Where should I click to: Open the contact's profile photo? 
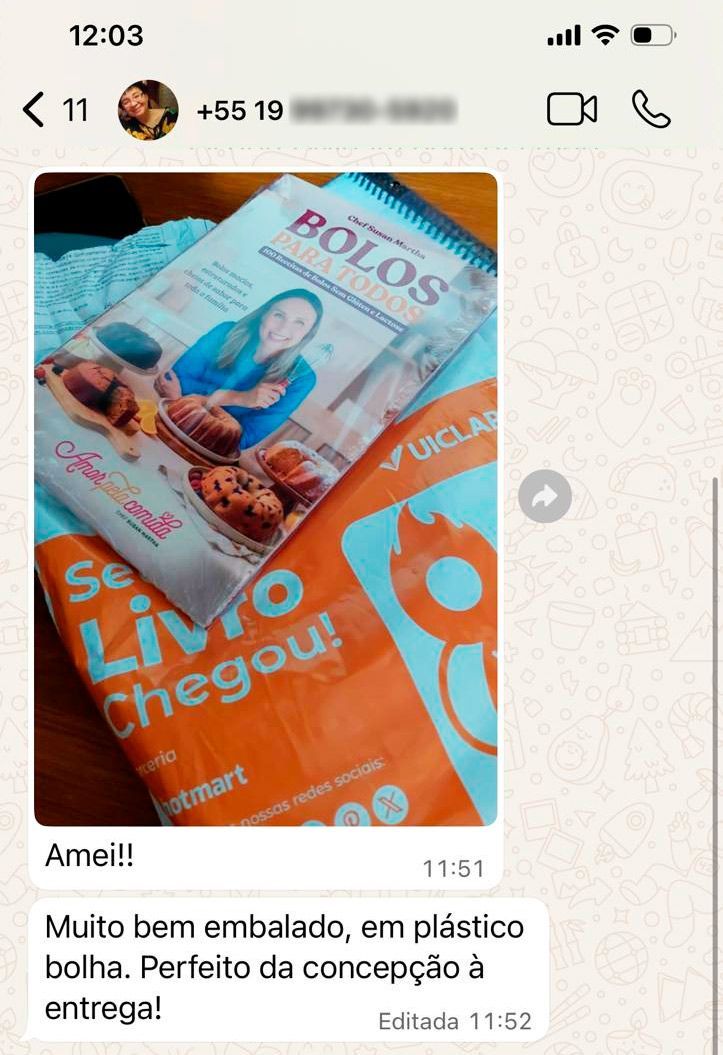coord(148,110)
